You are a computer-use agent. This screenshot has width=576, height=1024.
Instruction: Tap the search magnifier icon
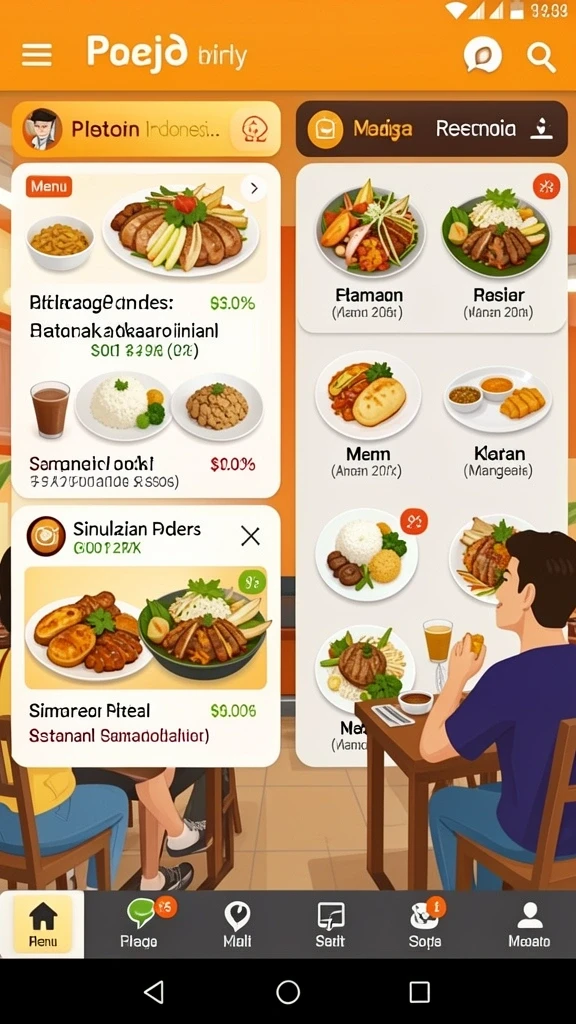541,56
